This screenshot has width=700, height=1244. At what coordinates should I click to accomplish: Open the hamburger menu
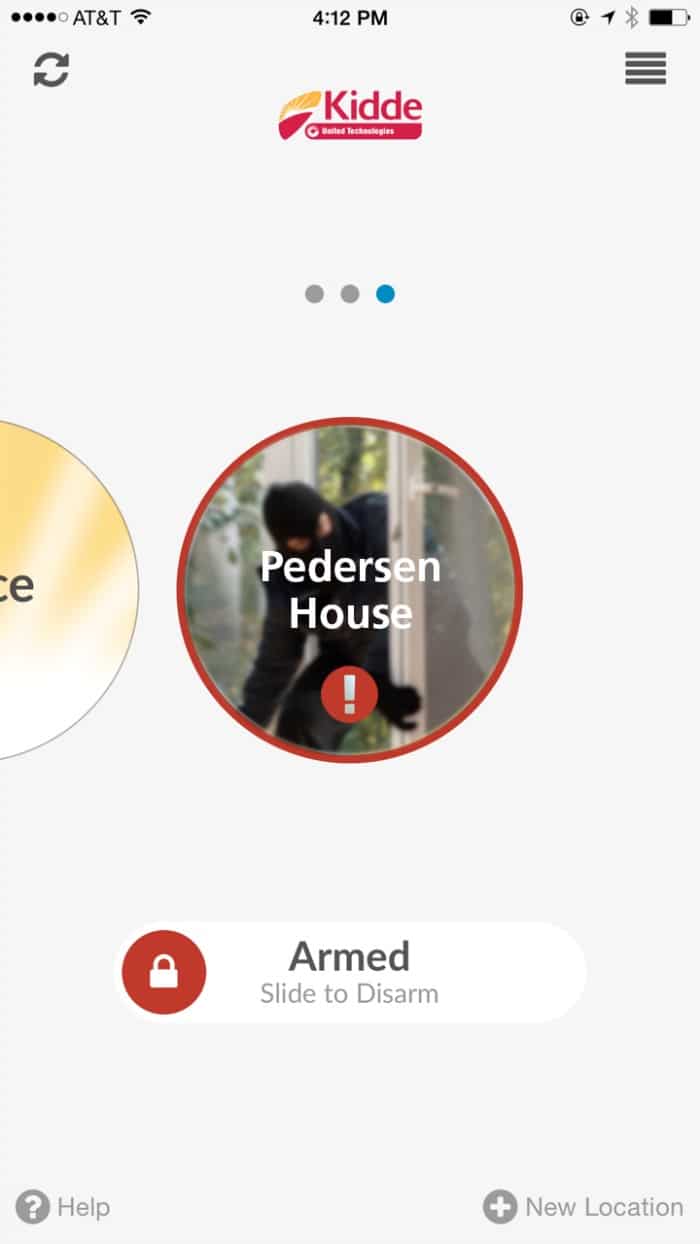point(645,68)
